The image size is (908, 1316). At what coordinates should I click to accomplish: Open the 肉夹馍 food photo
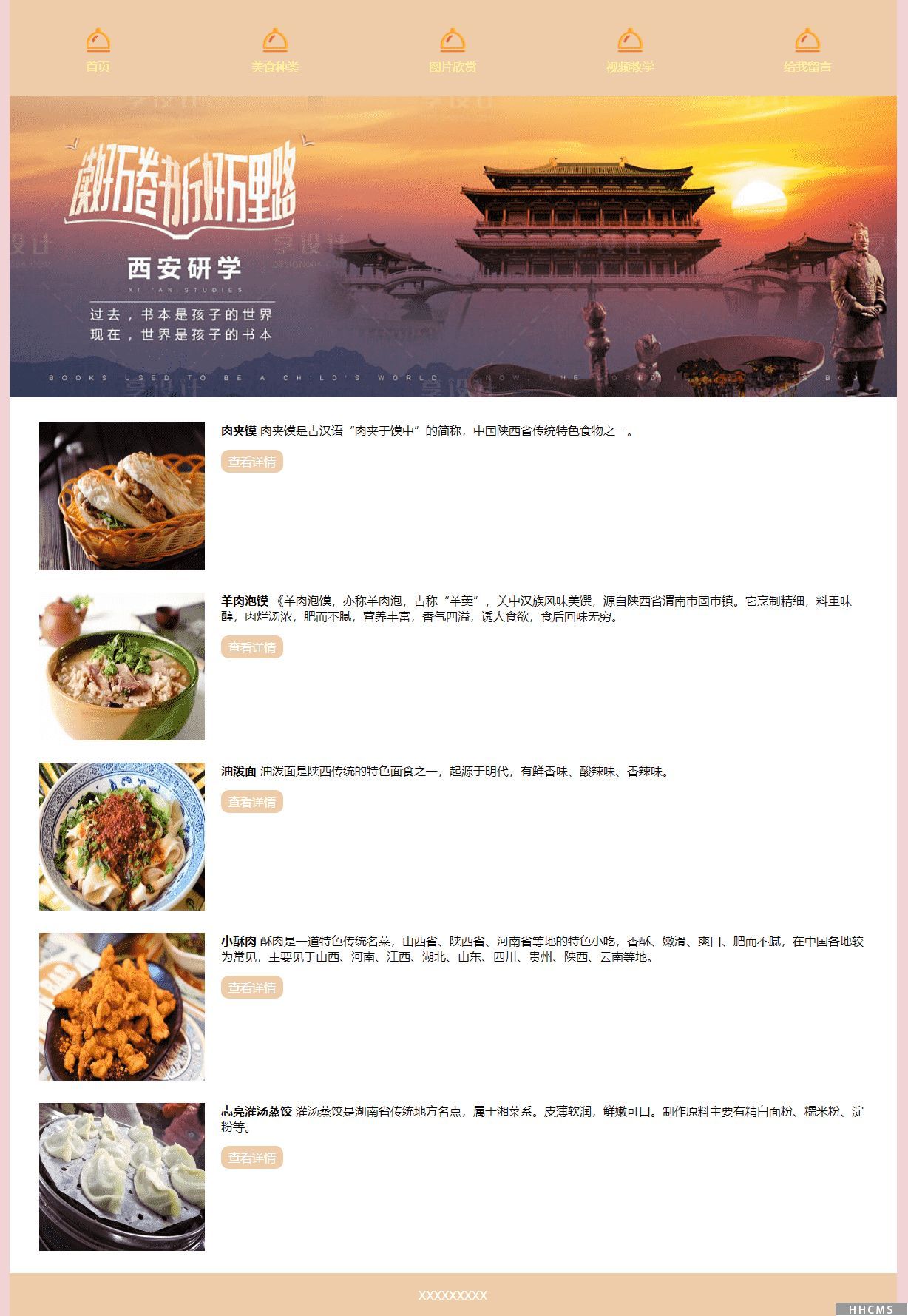[x=122, y=496]
